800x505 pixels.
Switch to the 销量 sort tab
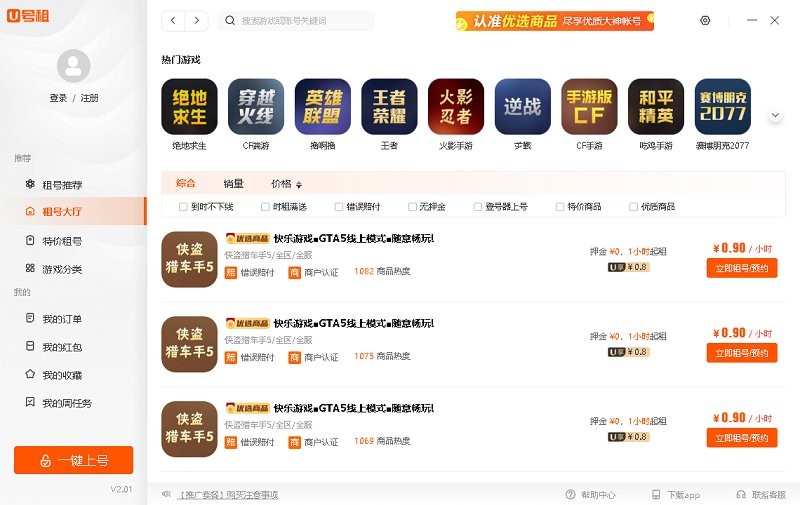pyautogui.click(x=233, y=184)
